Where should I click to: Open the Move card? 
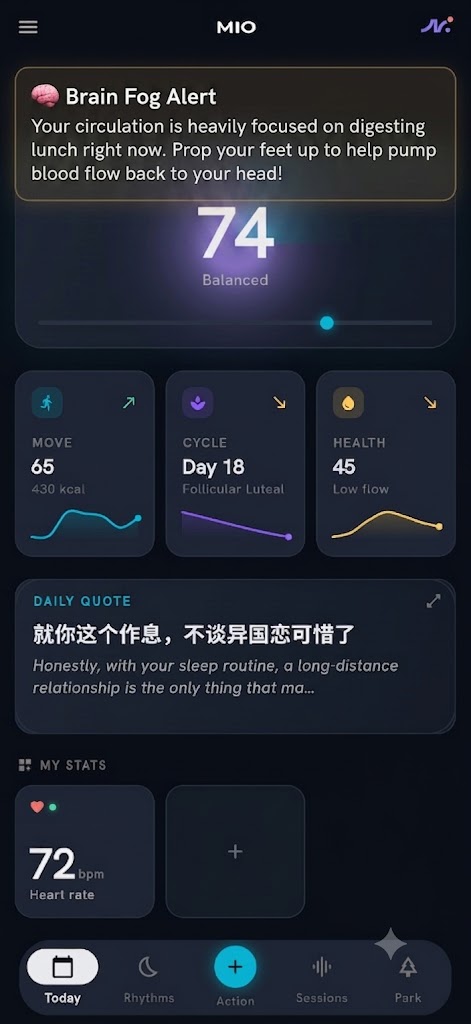pyautogui.click(x=85, y=464)
